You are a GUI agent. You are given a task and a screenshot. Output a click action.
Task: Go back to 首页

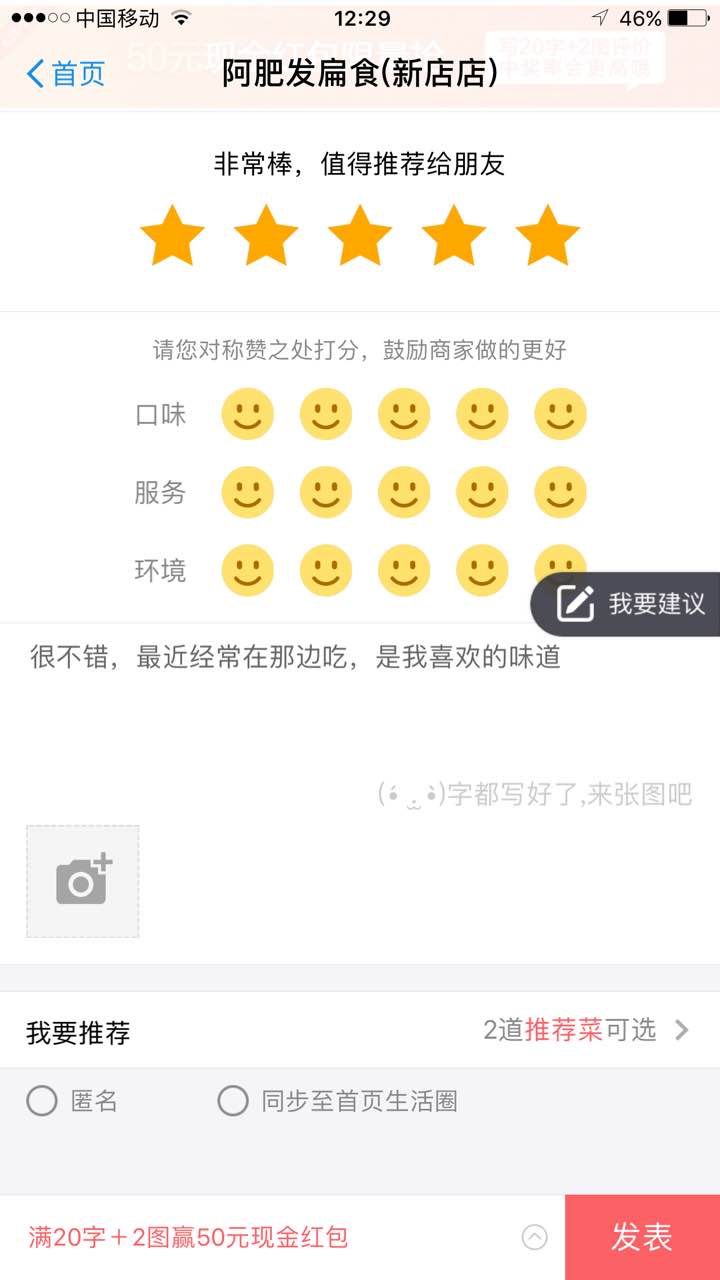point(66,74)
